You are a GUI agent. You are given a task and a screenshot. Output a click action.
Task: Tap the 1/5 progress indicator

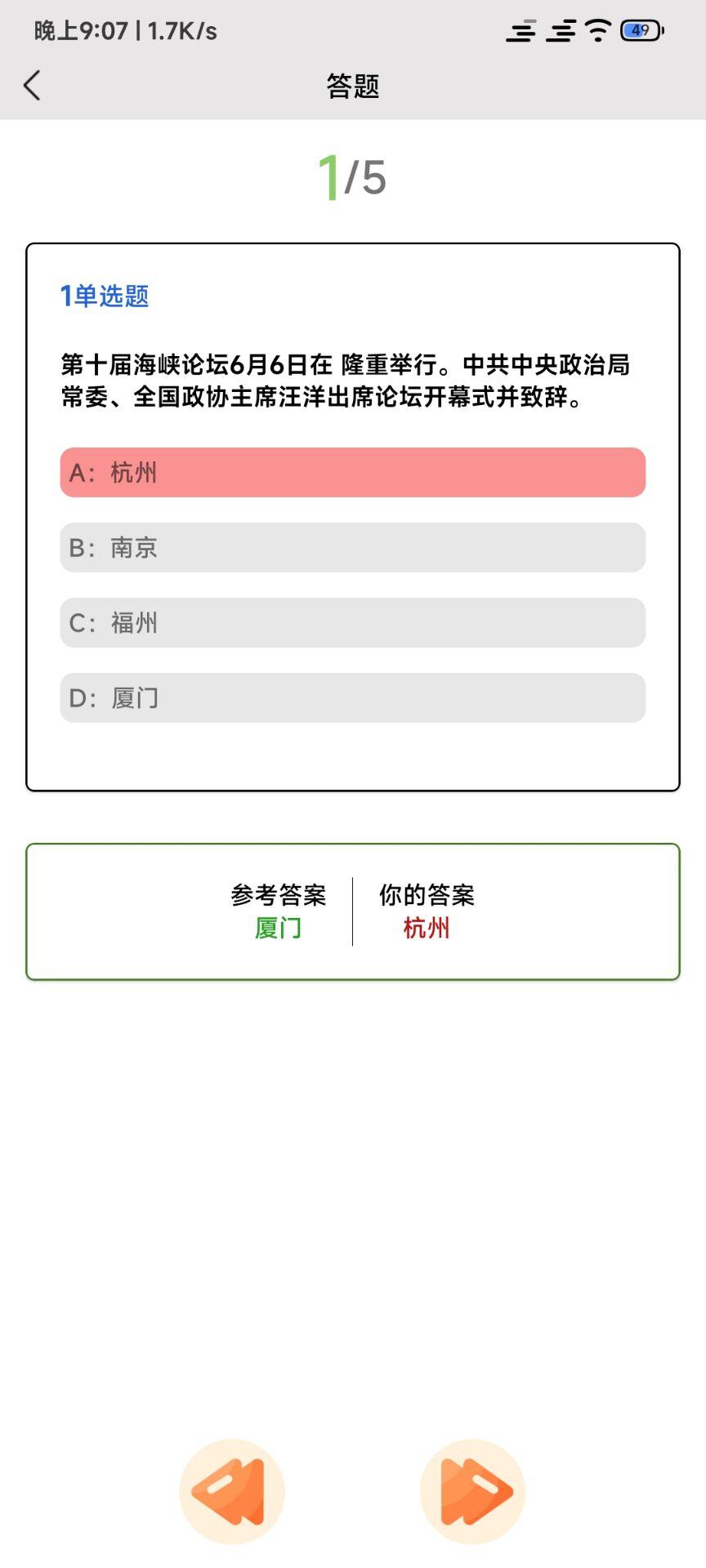(352, 175)
